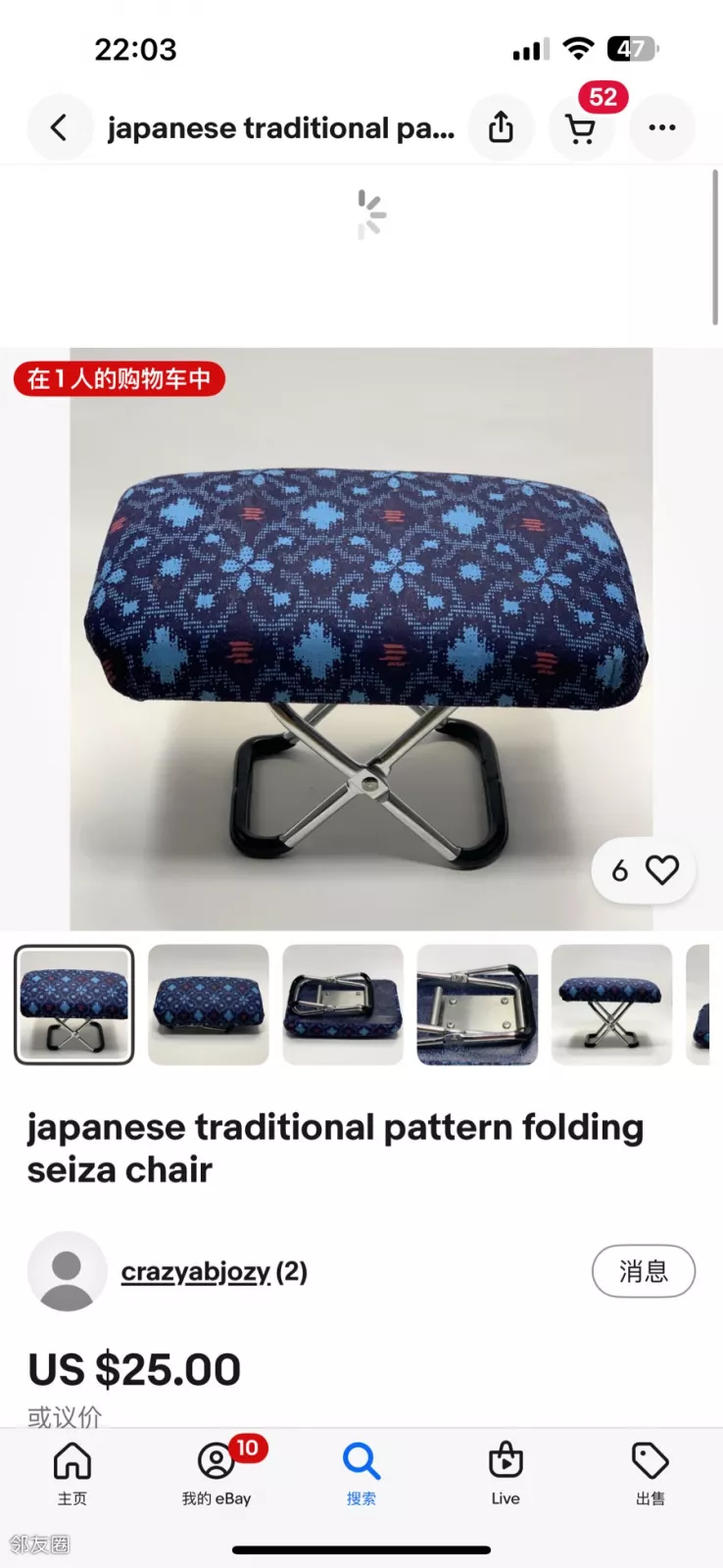Screen dimensions: 723x1568
Task: Select the fourth thumbnail of metal hinge
Action: [x=477, y=1004]
